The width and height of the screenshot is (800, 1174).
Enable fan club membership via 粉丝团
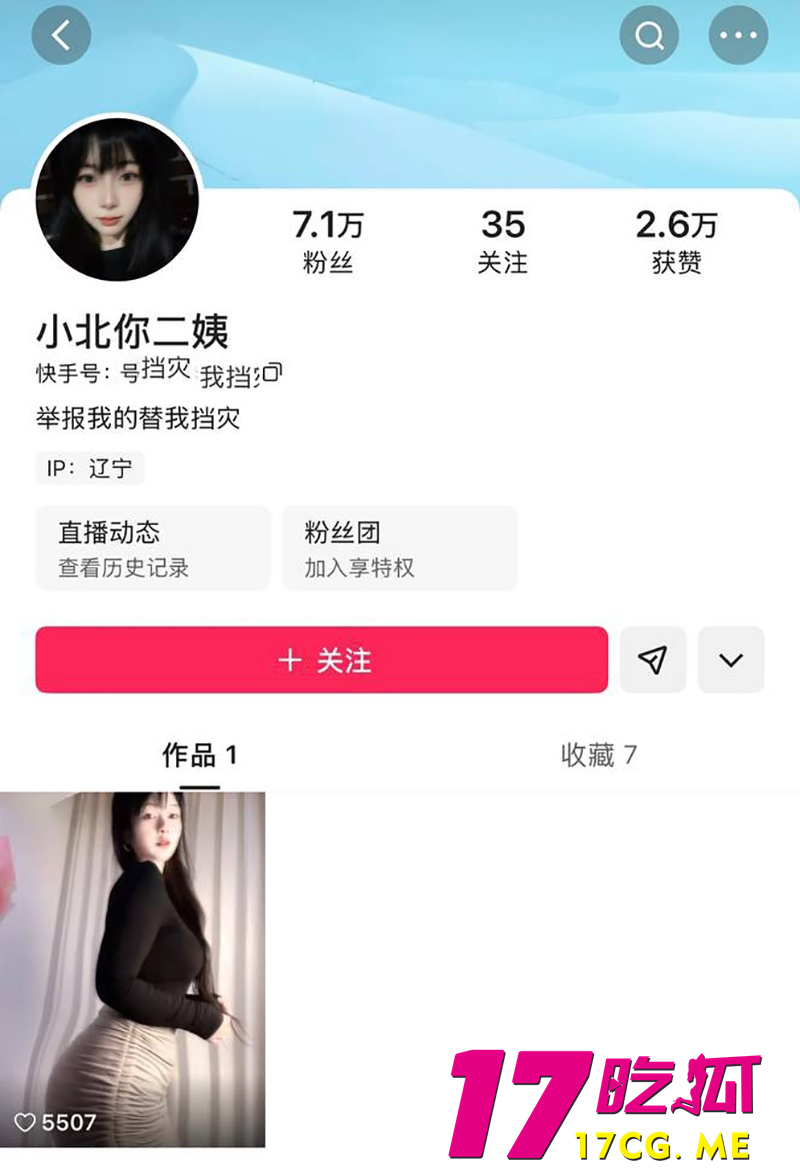point(398,548)
